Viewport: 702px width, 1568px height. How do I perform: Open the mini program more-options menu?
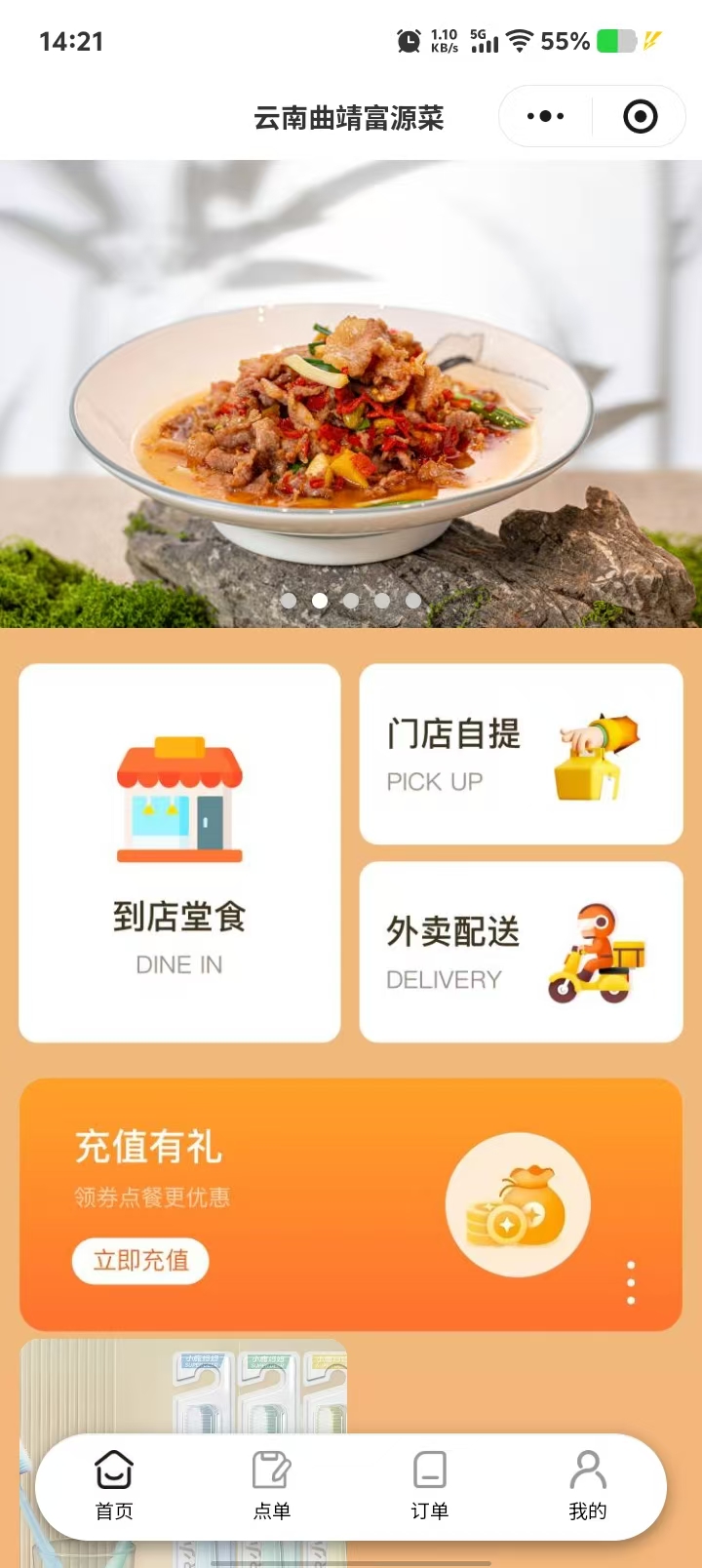coord(545,117)
